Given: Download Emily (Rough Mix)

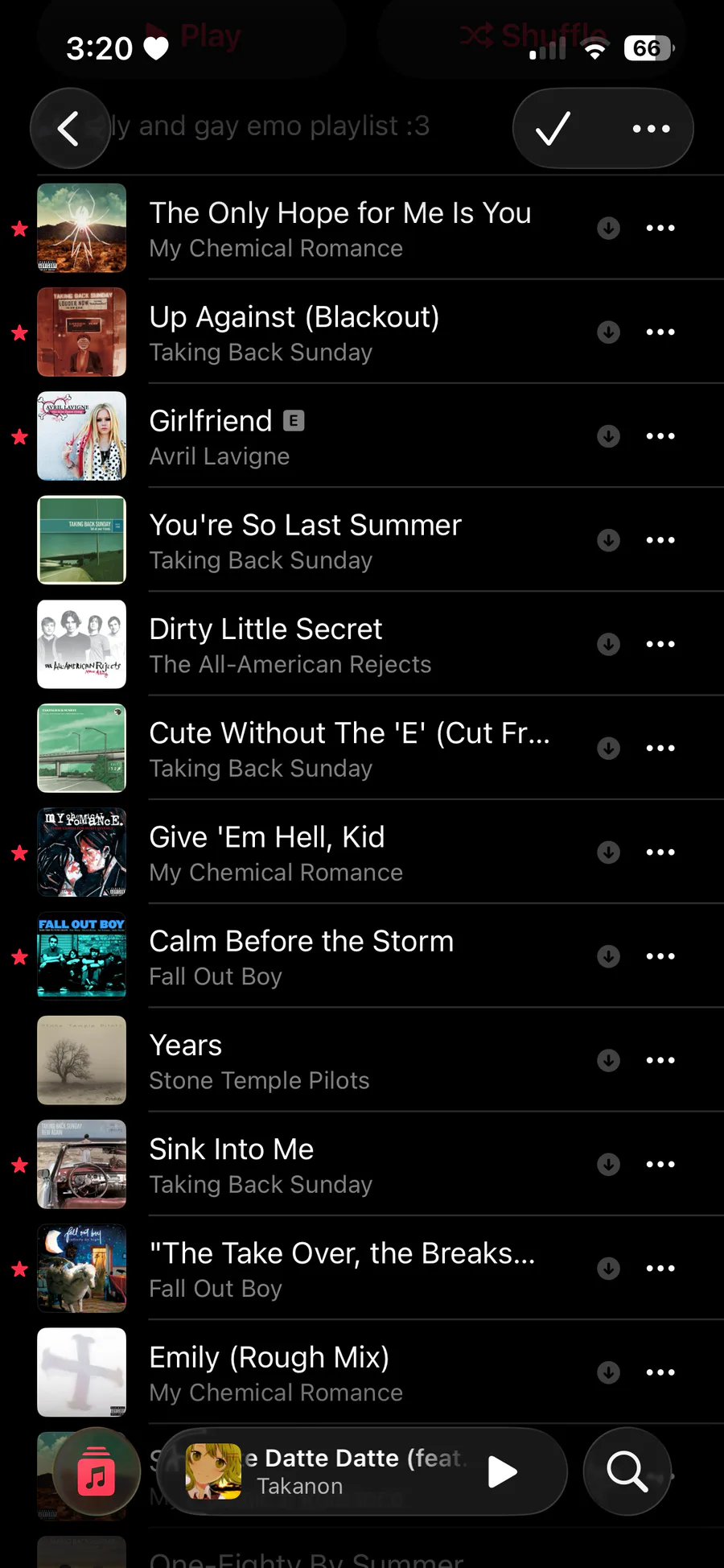Looking at the screenshot, I should [x=608, y=1372].
